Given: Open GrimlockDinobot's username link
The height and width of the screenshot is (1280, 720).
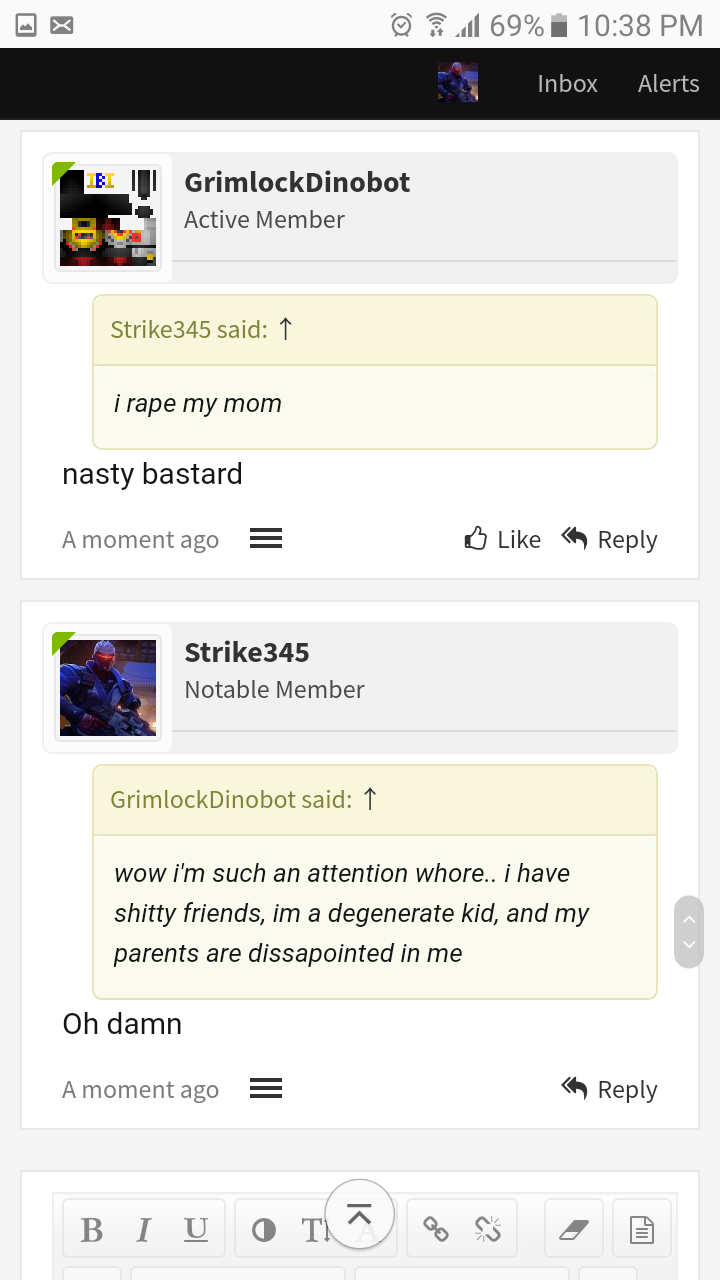Looking at the screenshot, I should click(x=297, y=182).
